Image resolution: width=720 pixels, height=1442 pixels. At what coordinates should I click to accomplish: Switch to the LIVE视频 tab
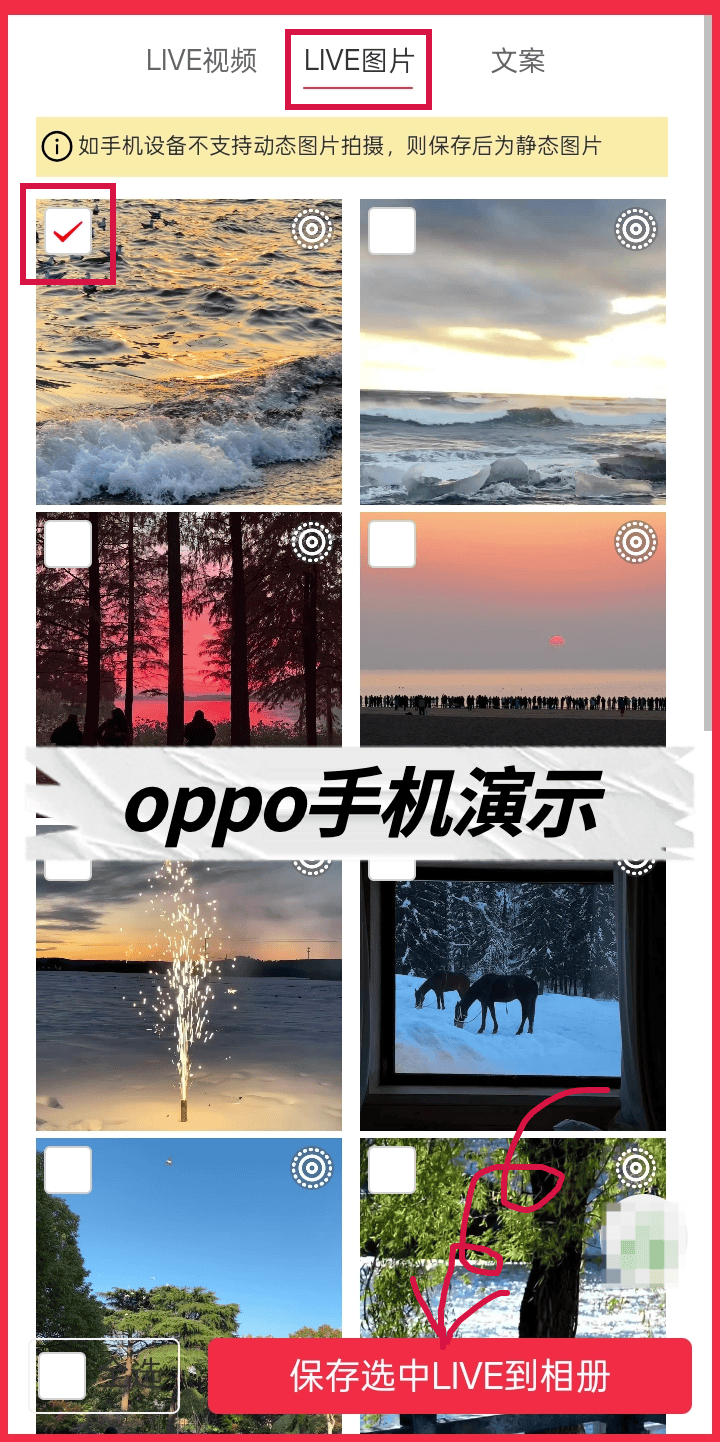pyautogui.click(x=201, y=61)
